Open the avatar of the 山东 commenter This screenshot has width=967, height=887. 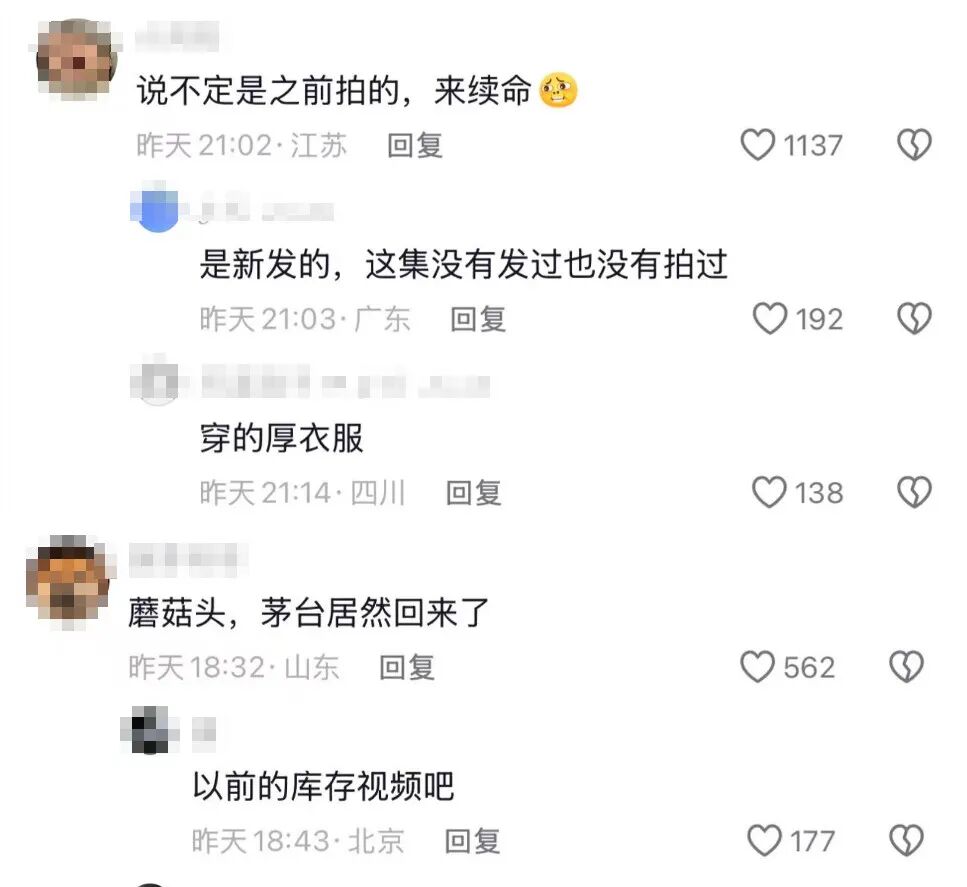pyautogui.click(x=68, y=579)
